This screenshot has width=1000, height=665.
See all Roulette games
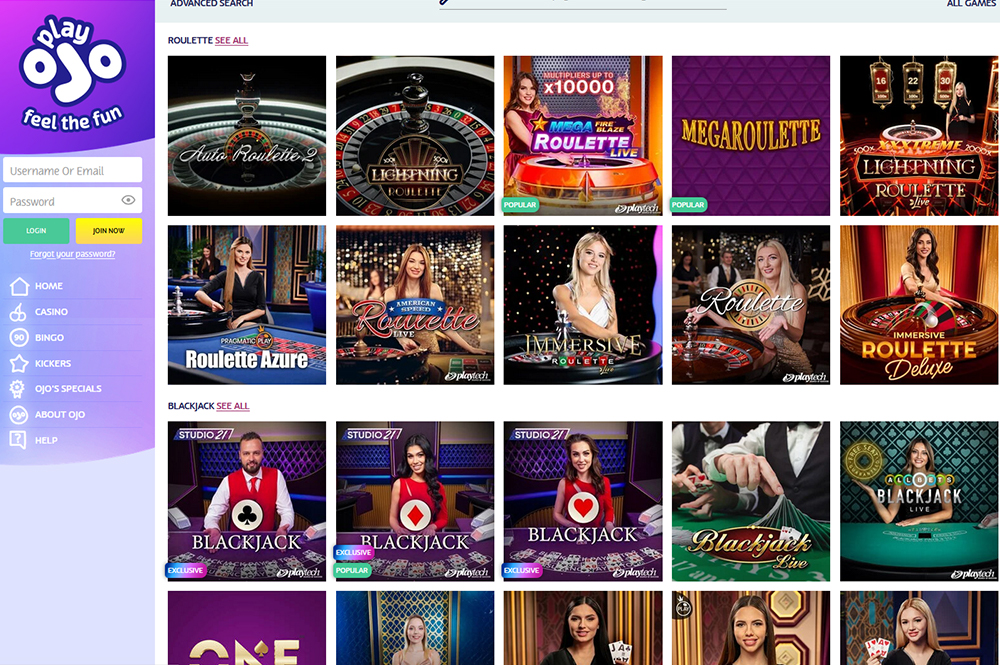(231, 40)
